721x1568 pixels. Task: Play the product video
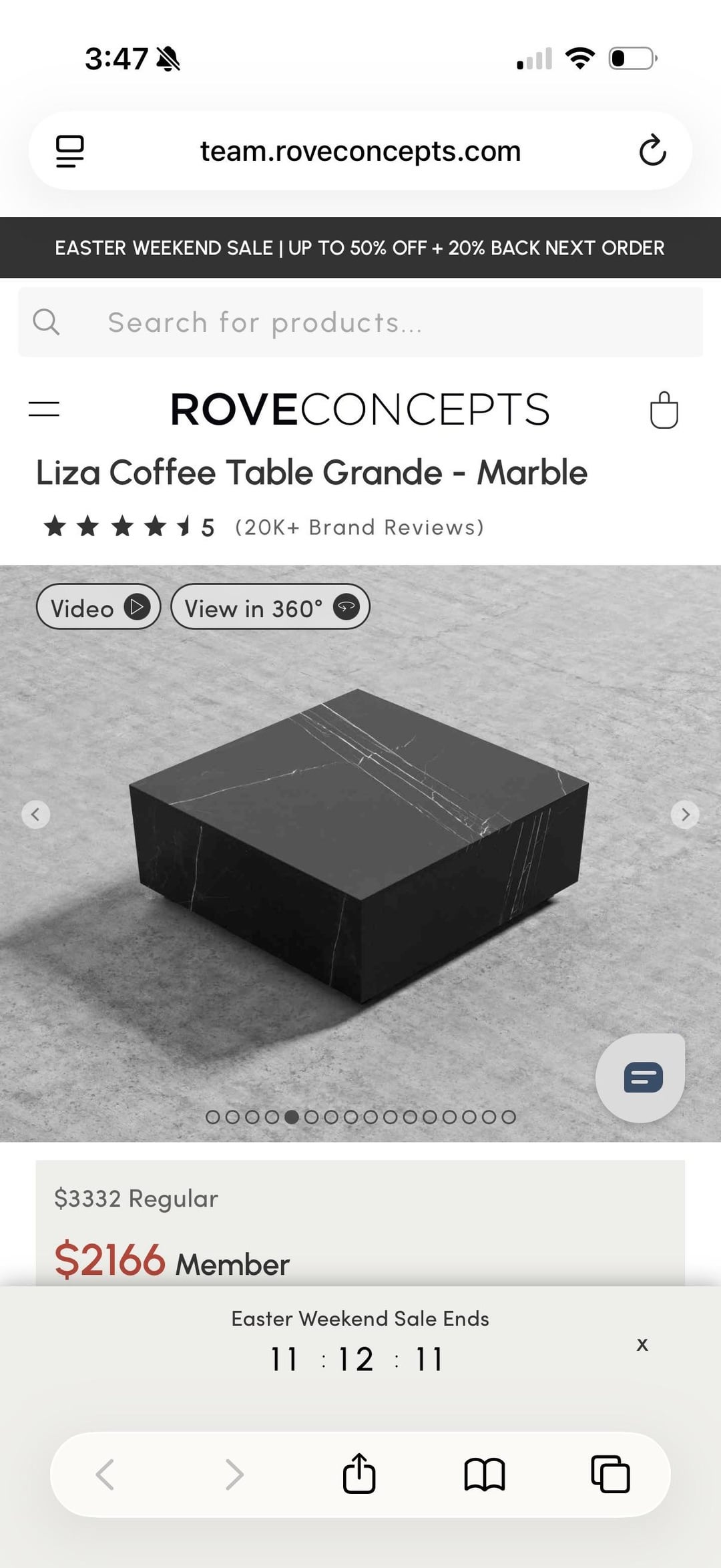click(x=99, y=607)
